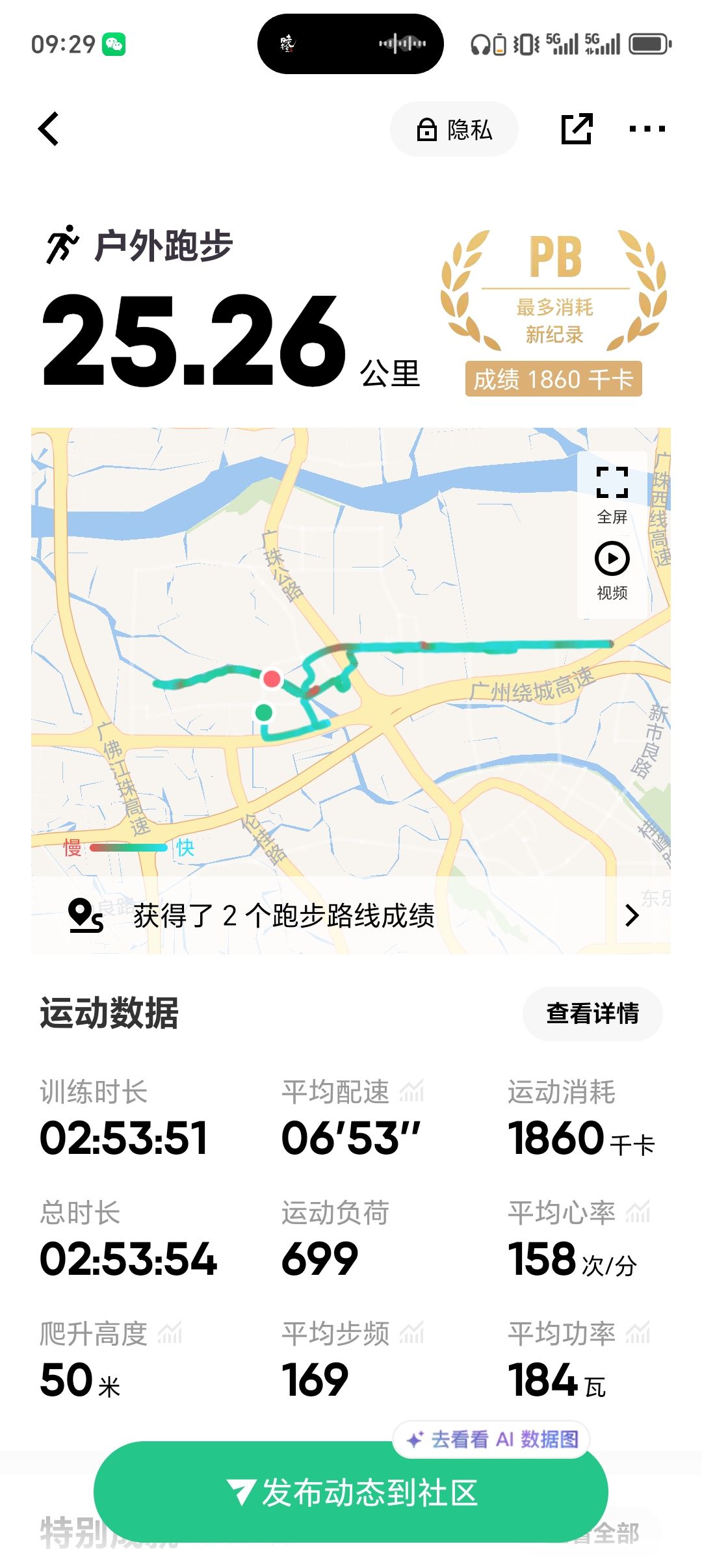Show the 平均功率 chart
The image size is (702, 1568).
pyautogui.click(x=638, y=1333)
